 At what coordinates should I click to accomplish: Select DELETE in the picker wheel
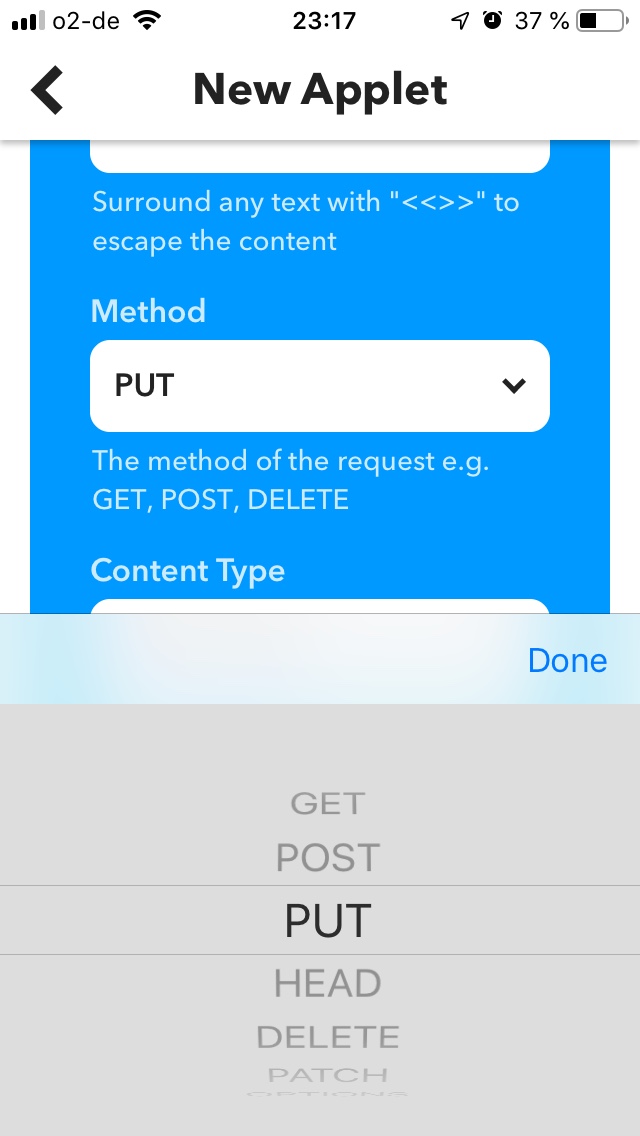pyautogui.click(x=328, y=1037)
